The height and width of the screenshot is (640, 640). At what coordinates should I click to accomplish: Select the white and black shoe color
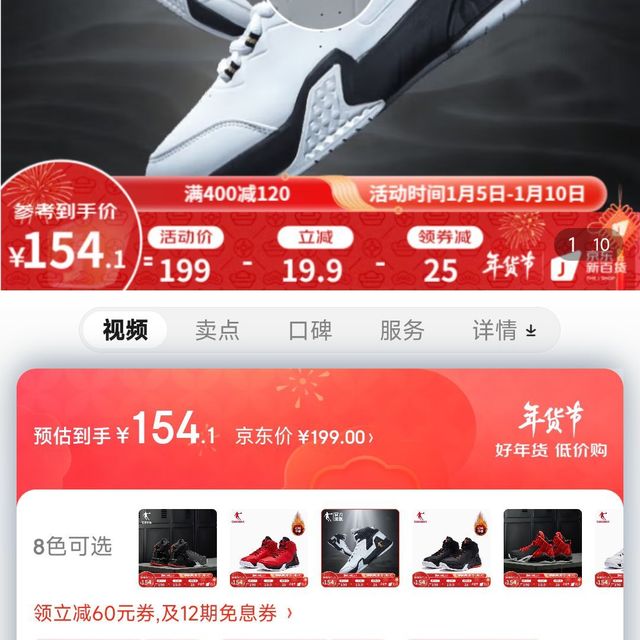[x=359, y=547]
